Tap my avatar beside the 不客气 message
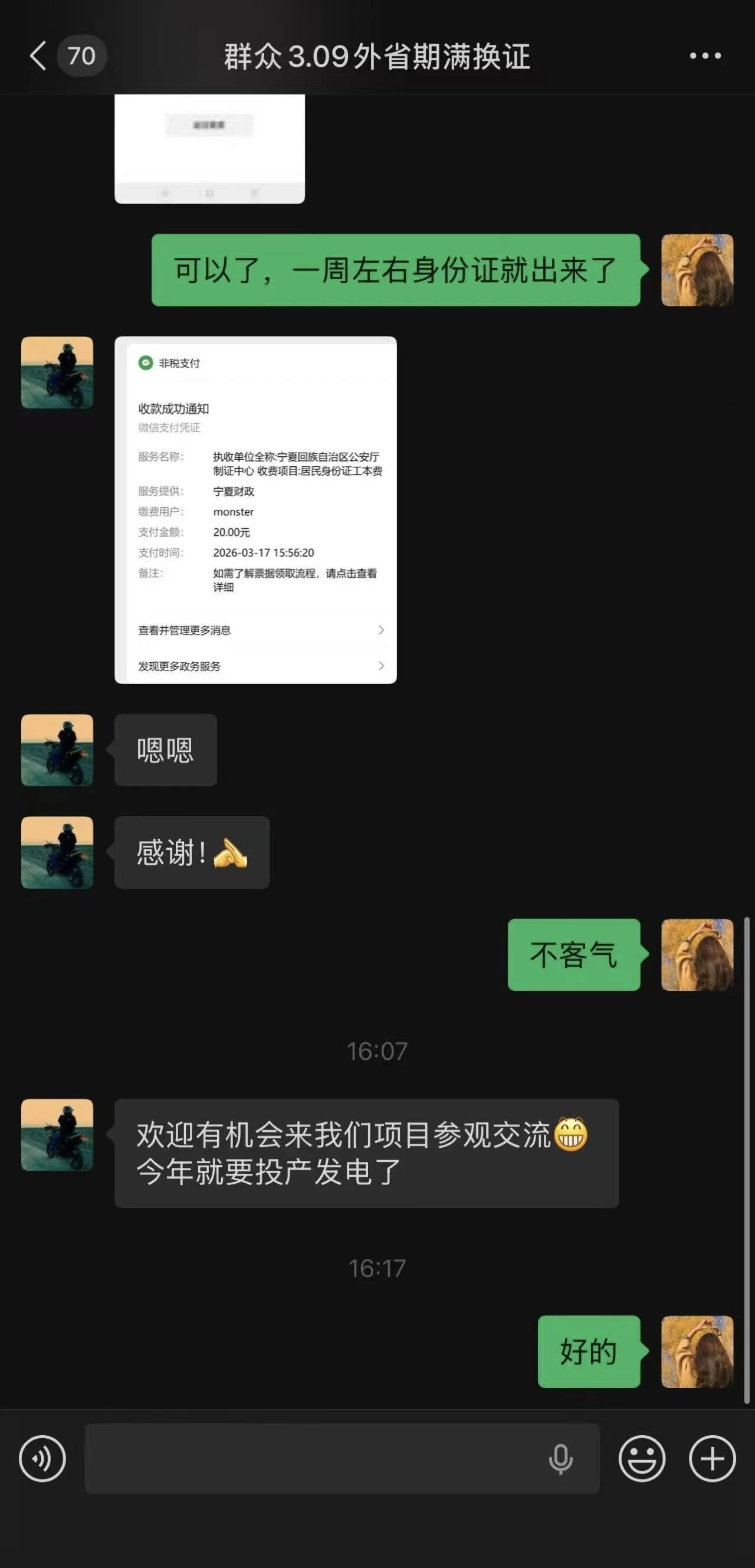Image resolution: width=755 pixels, height=1568 pixels. pyautogui.click(x=697, y=954)
